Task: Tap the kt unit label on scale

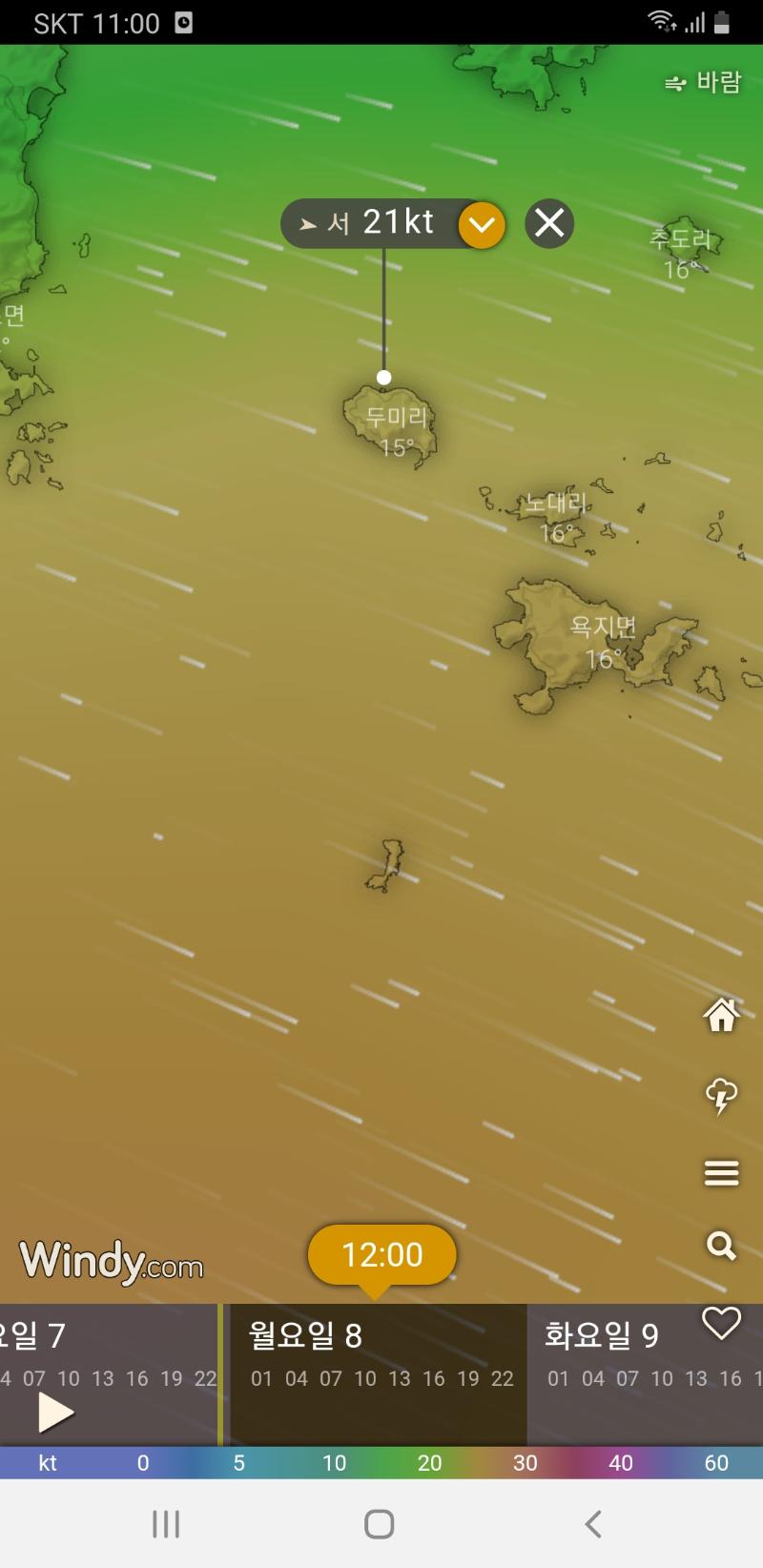Action: tap(48, 1463)
